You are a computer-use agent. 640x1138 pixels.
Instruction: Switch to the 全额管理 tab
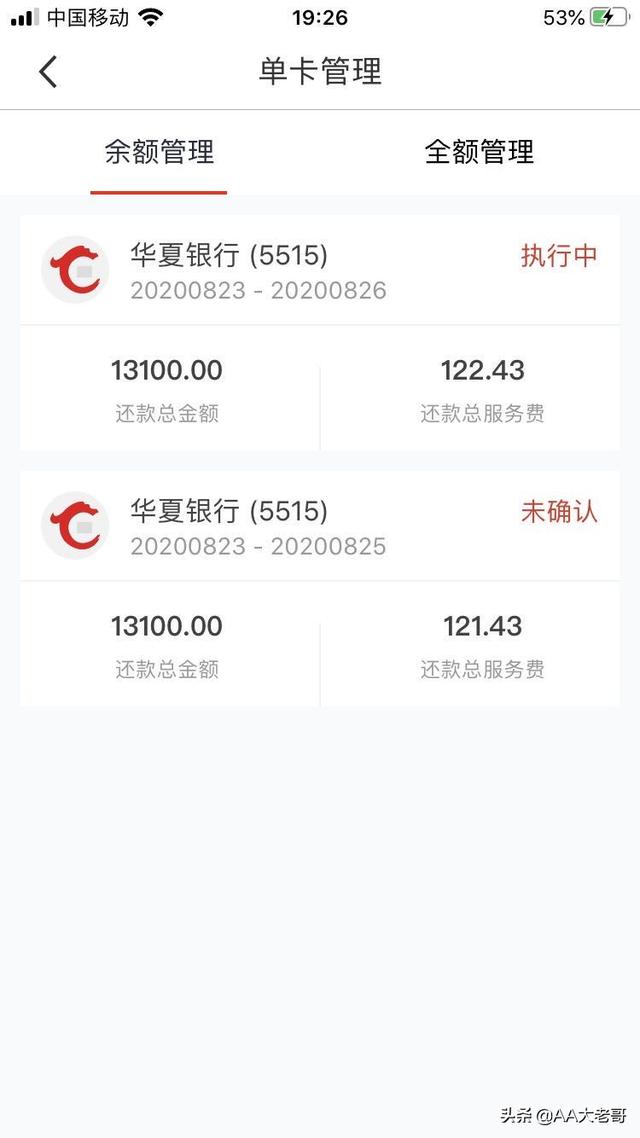pos(480,152)
